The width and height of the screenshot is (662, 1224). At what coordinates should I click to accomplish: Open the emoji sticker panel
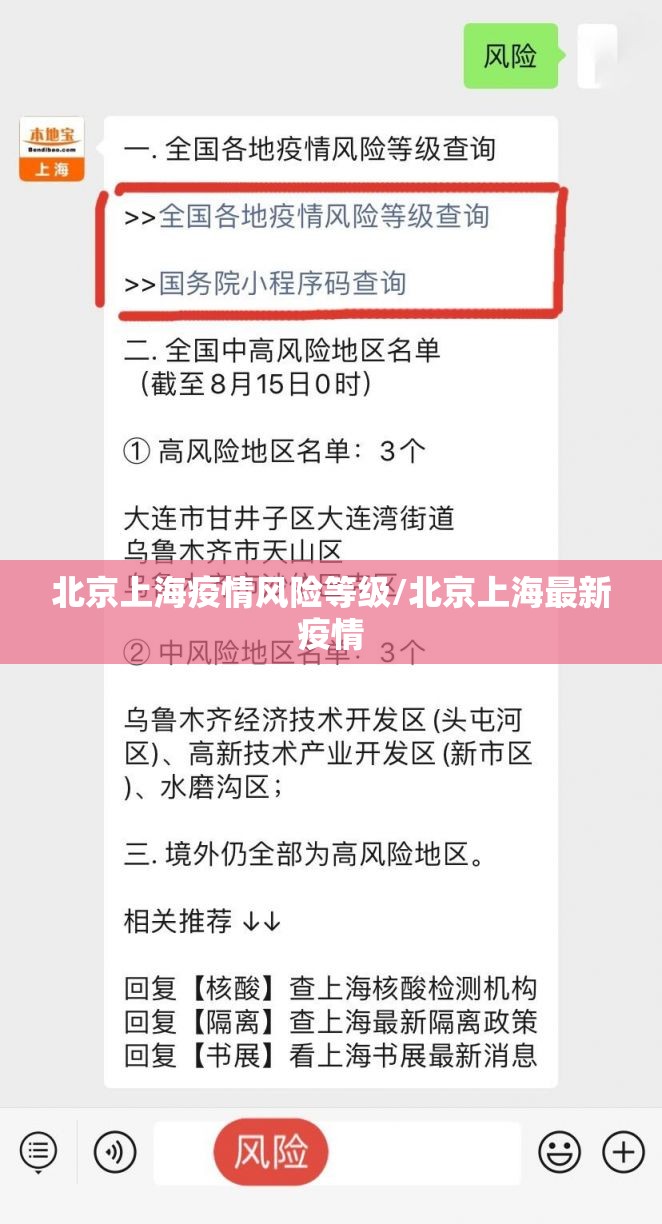pos(559,1152)
